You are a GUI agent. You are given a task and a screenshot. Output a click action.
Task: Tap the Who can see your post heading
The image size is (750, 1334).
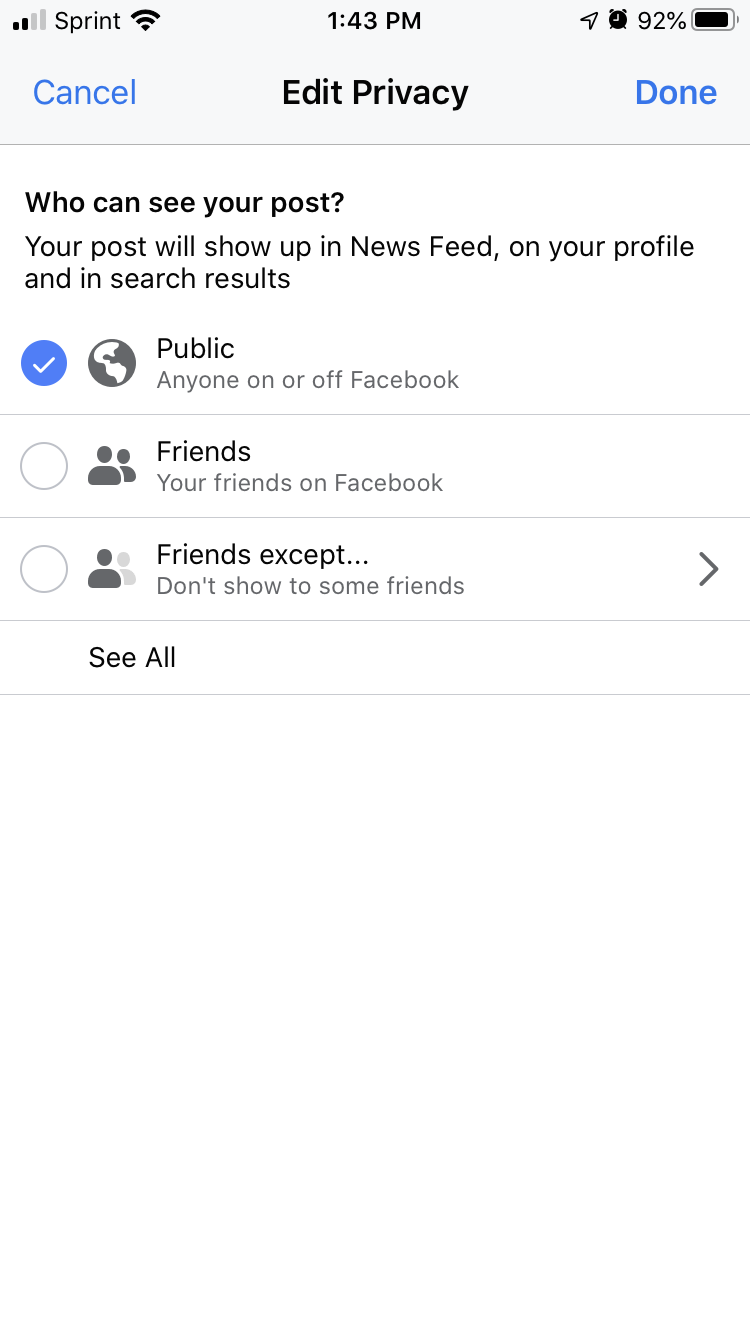tap(183, 202)
